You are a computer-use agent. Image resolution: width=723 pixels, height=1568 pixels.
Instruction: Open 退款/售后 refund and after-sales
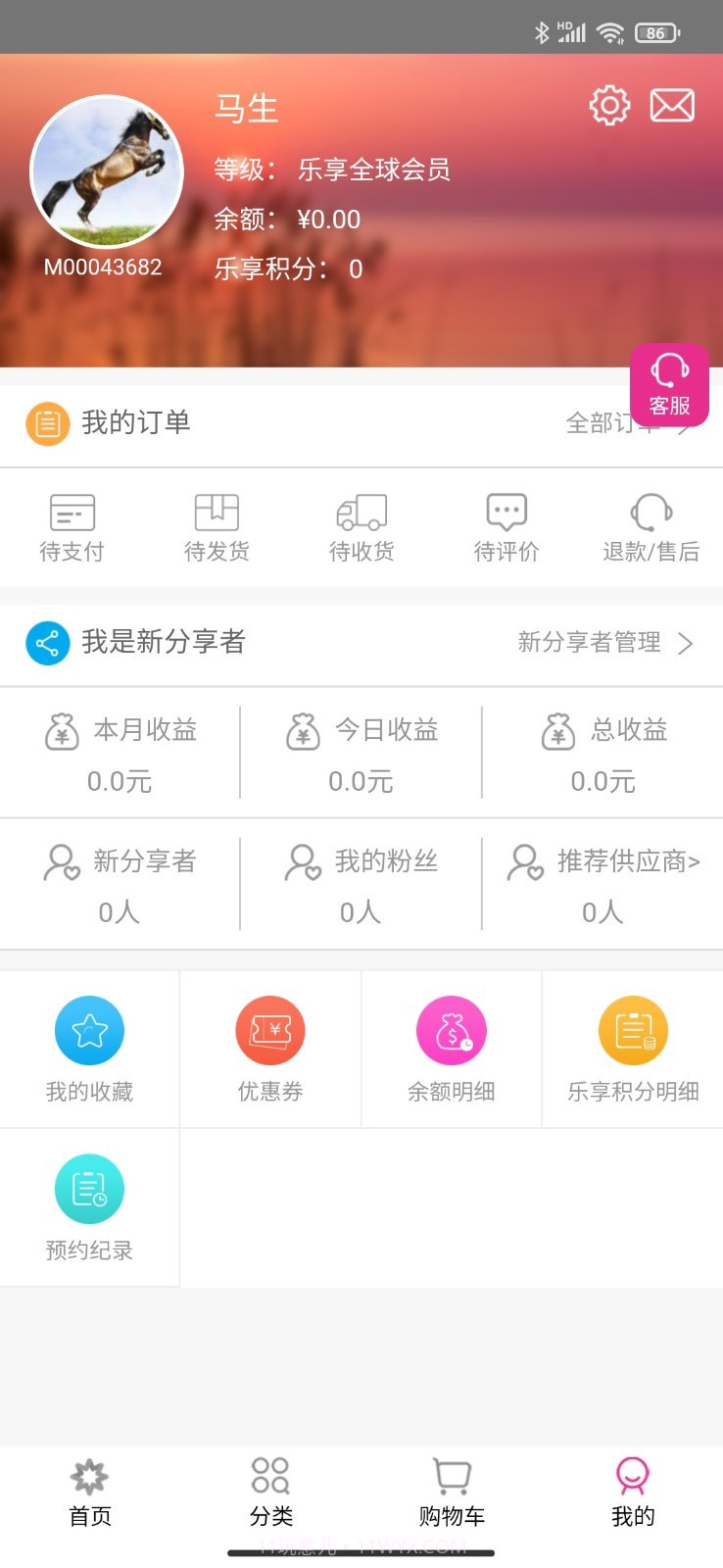pos(650,525)
